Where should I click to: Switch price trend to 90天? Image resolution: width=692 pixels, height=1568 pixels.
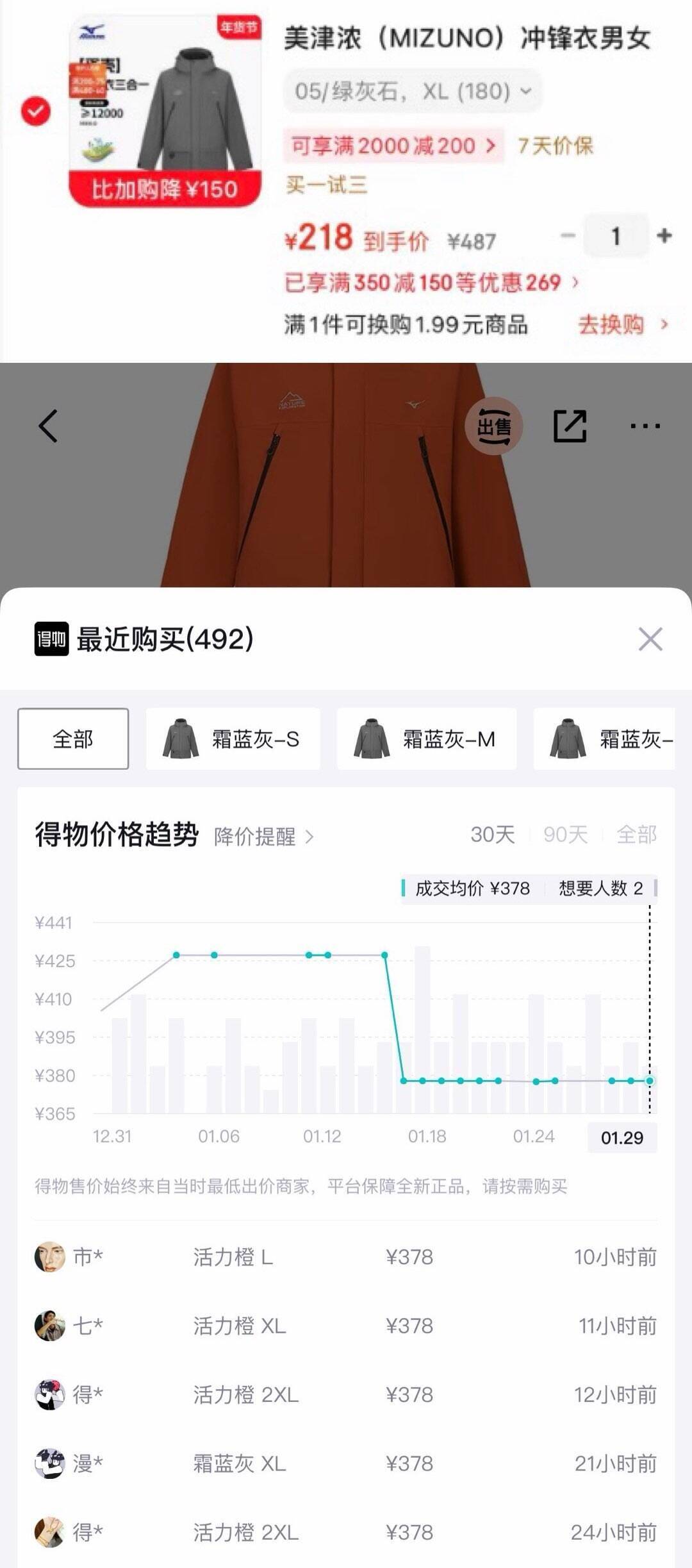(565, 835)
